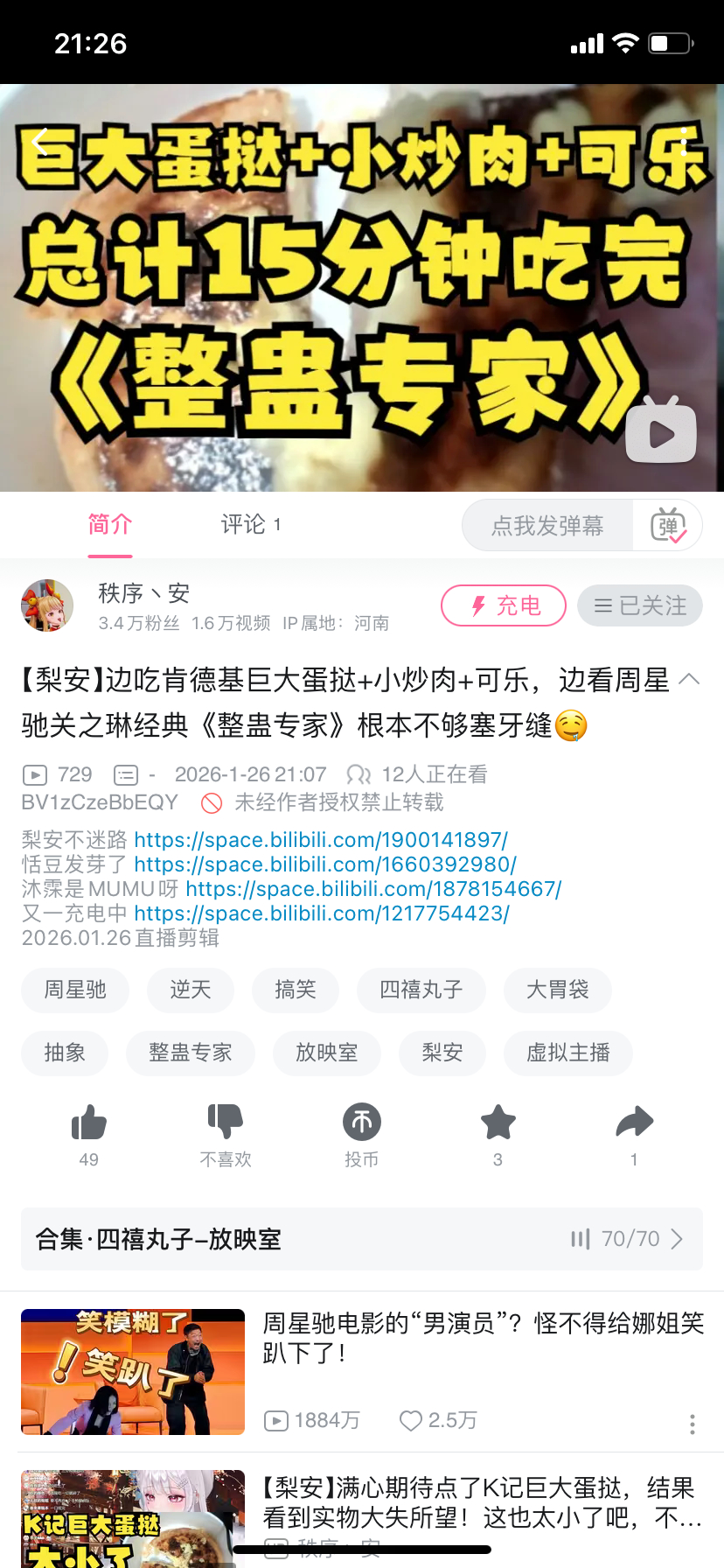This screenshot has height=1568, width=724.
Task: Open the 合集·四禧丸子-放映室 collection
Action: point(362,1239)
